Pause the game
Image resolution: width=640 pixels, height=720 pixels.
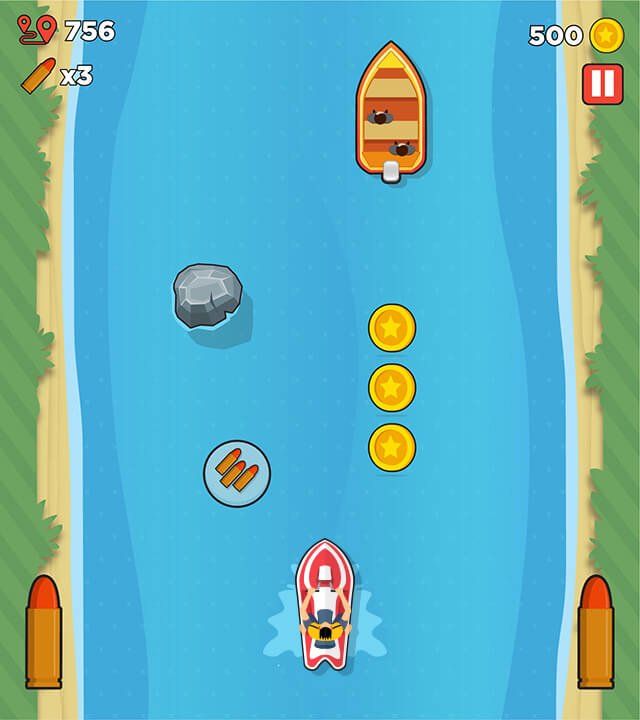603,84
